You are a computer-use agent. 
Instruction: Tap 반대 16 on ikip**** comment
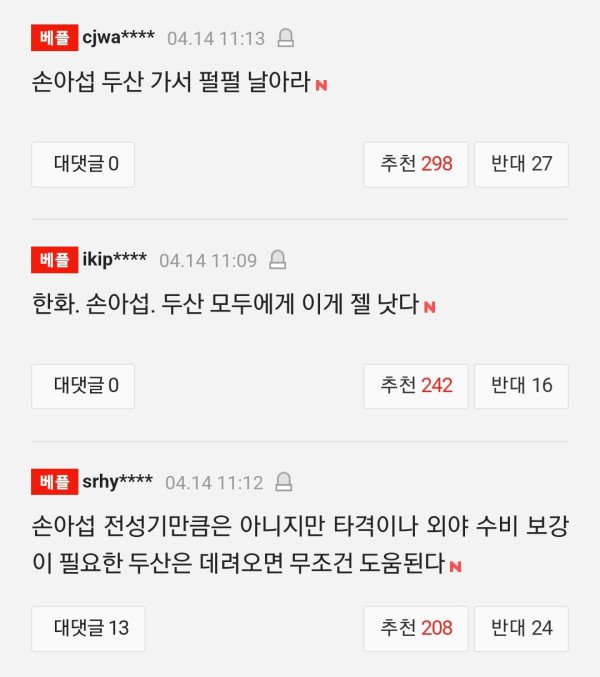pyautogui.click(x=521, y=385)
